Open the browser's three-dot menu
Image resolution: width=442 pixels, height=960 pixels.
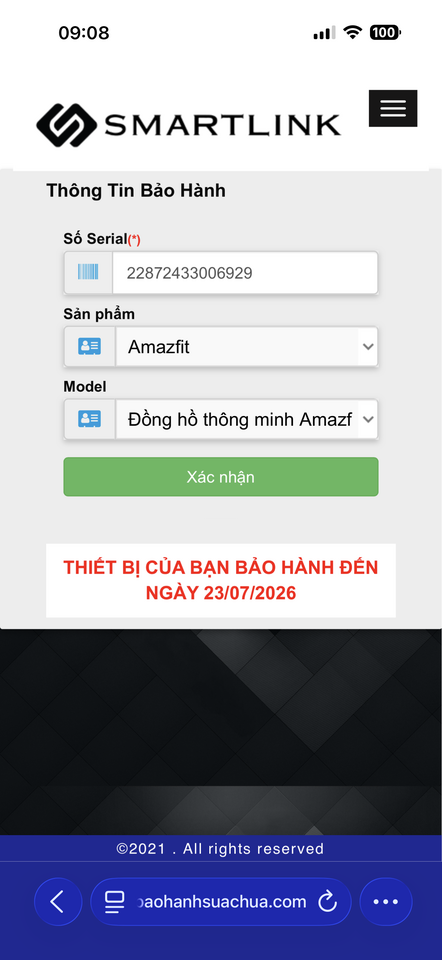(x=386, y=901)
